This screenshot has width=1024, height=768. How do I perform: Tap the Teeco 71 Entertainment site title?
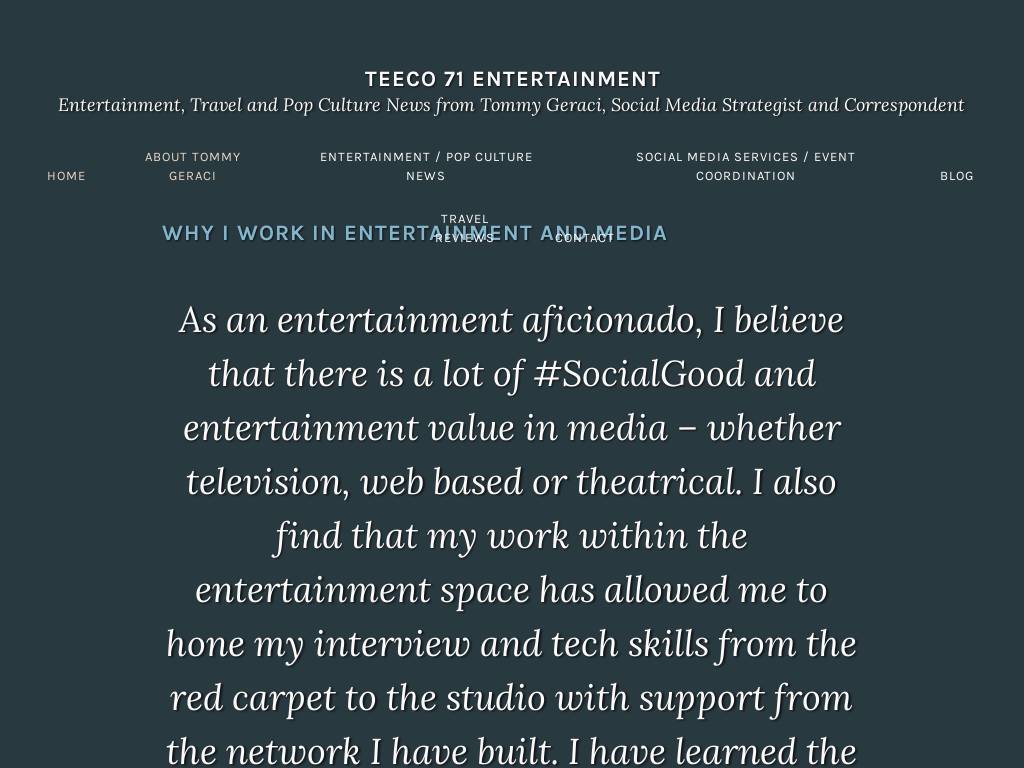pos(512,79)
